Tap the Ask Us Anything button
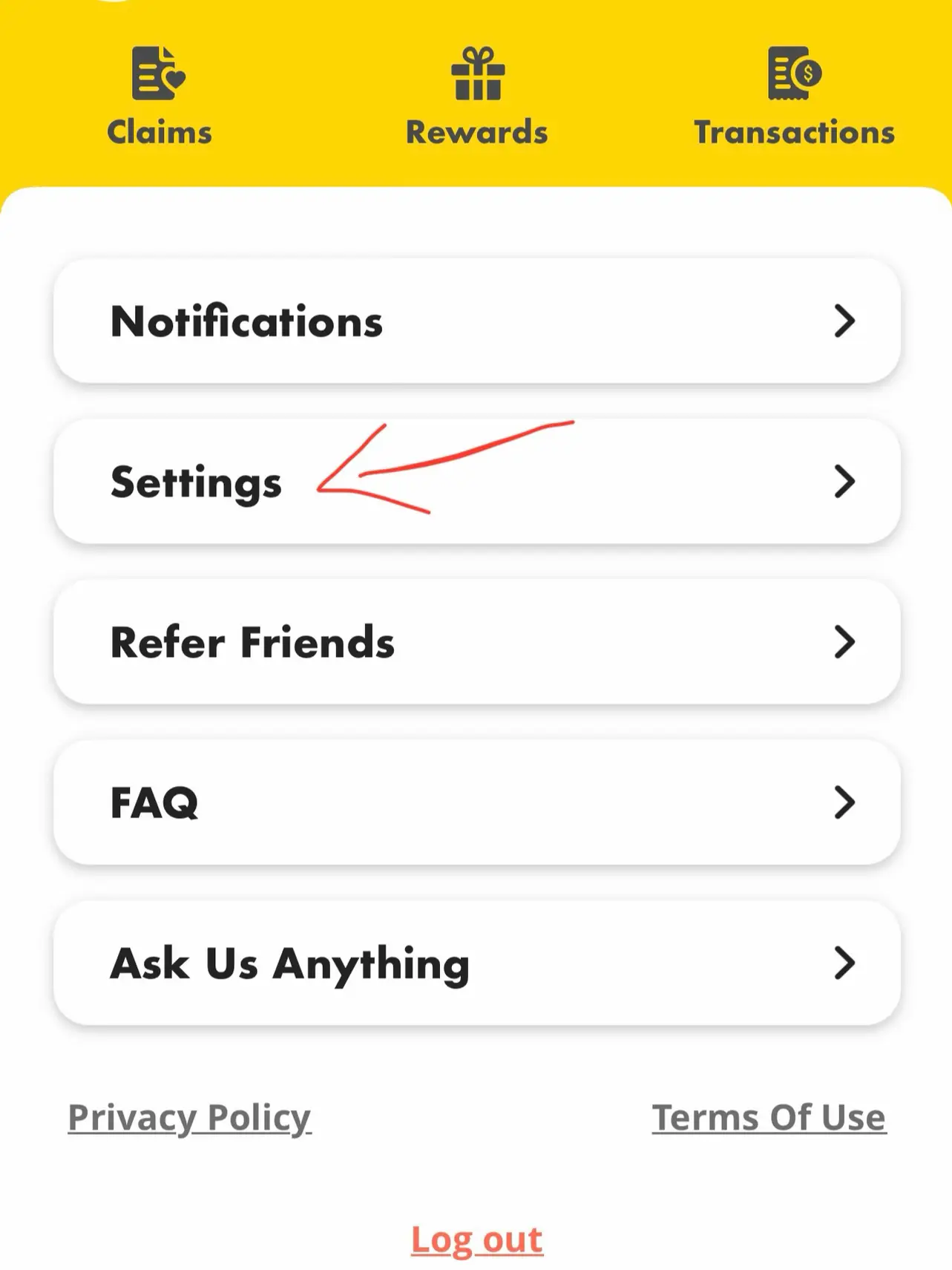Viewport: 952px width, 1270px height. click(476, 963)
